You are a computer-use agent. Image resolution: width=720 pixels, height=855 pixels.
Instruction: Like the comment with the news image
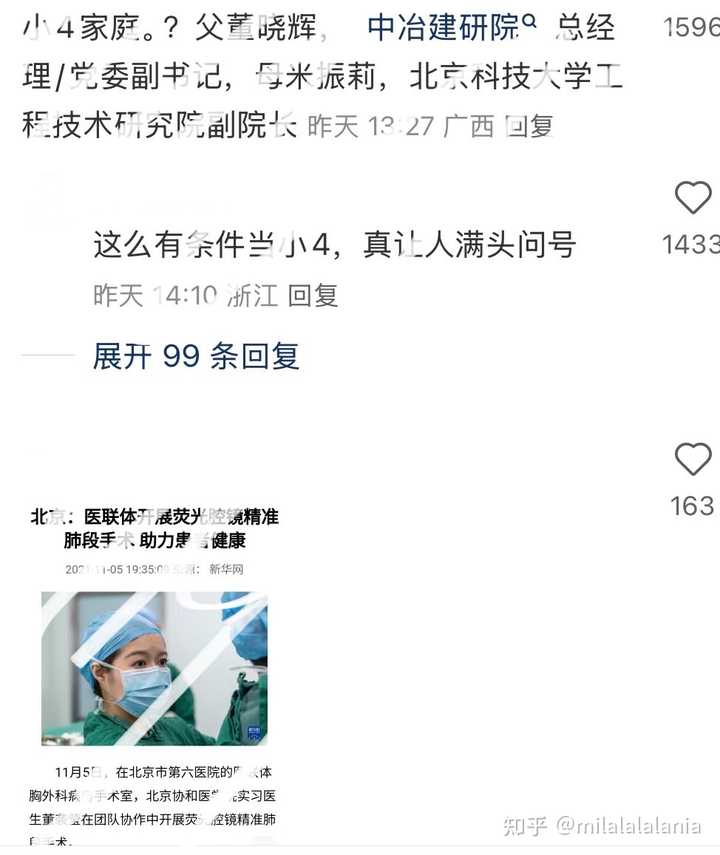coord(692,459)
